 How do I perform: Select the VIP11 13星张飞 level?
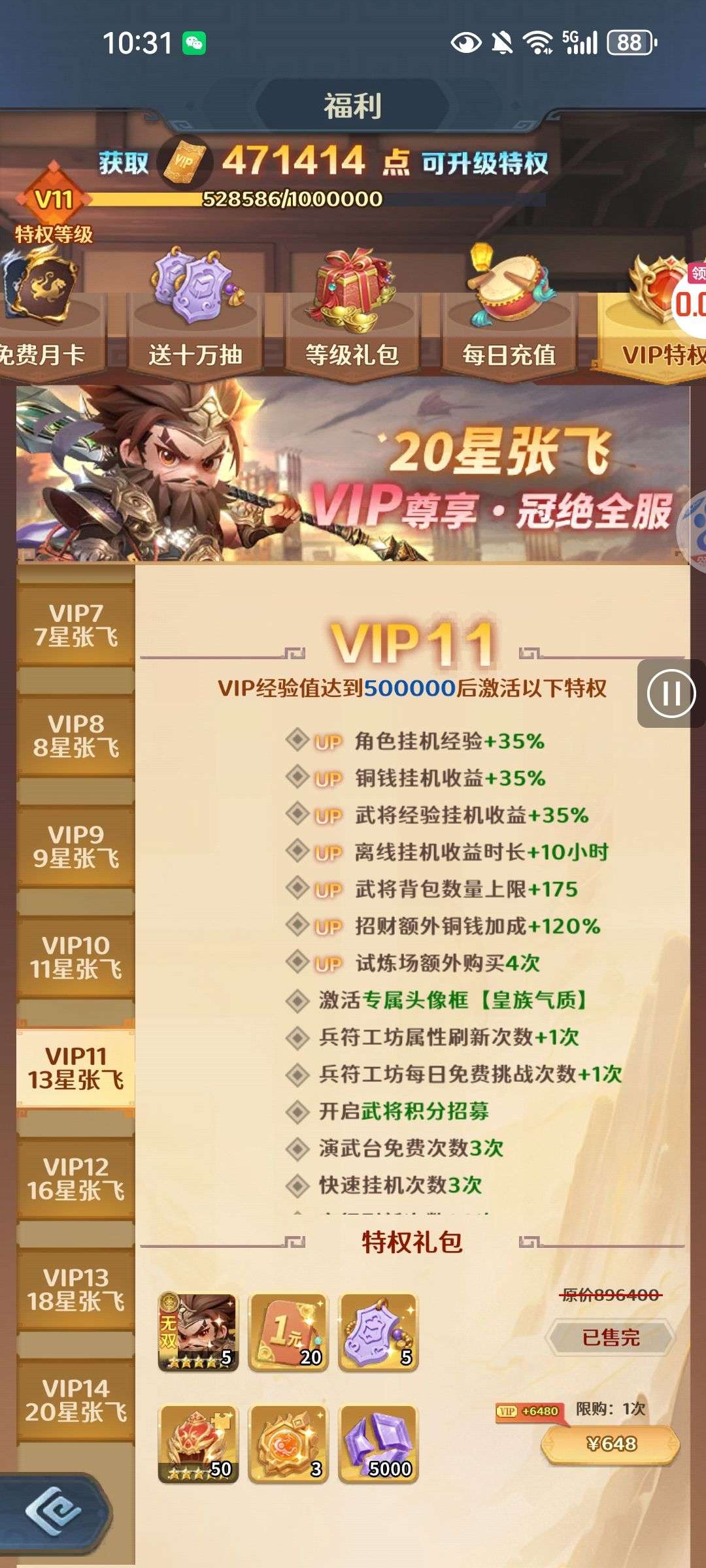(x=76, y=1068)
